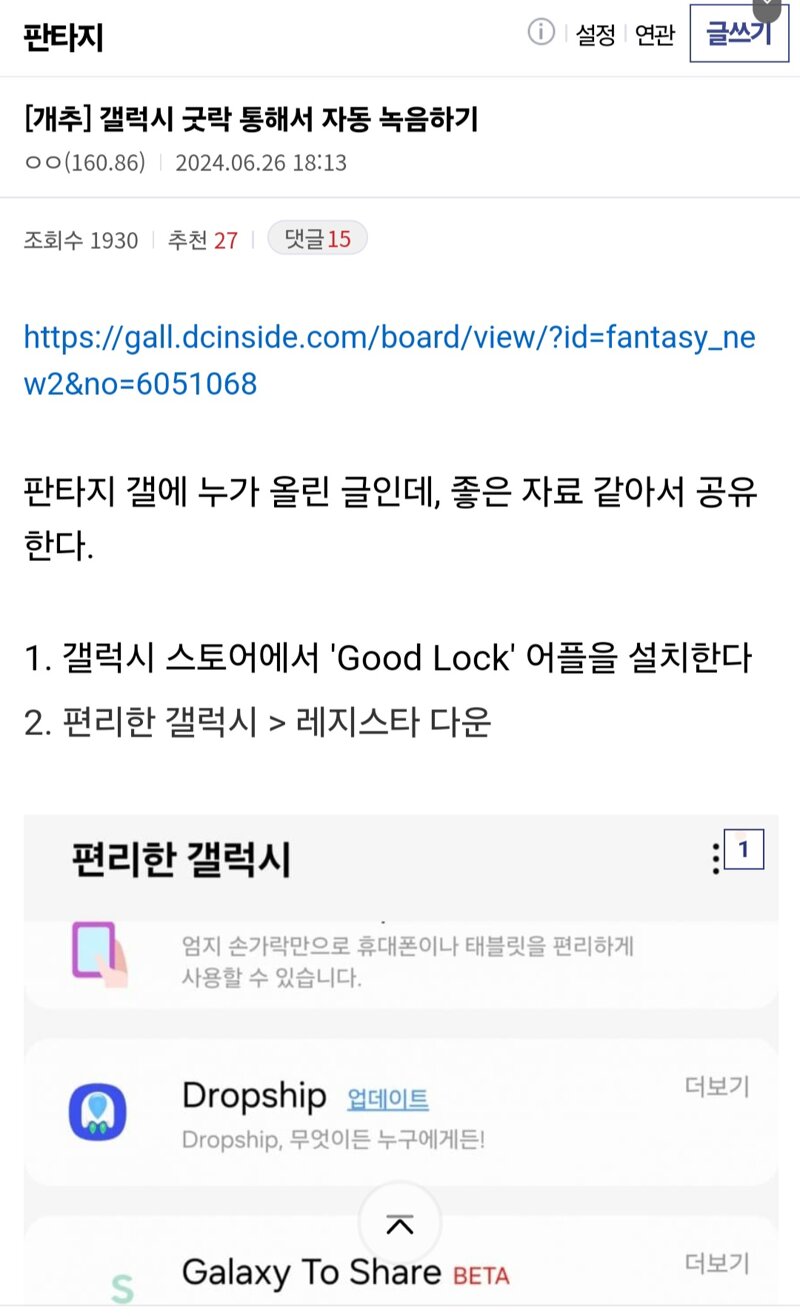Open the 판타지 gallery title

63,37
